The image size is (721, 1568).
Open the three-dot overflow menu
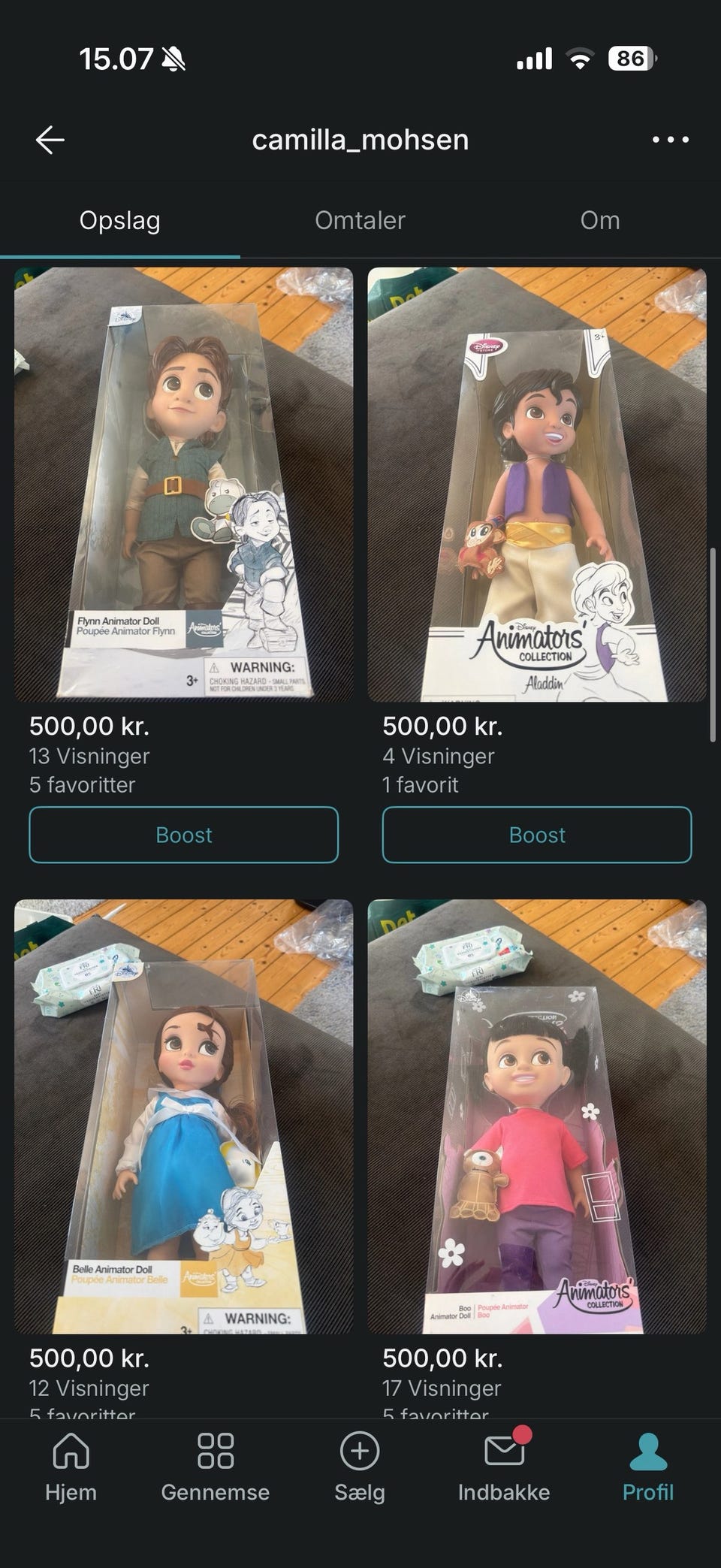click(670, 140)
